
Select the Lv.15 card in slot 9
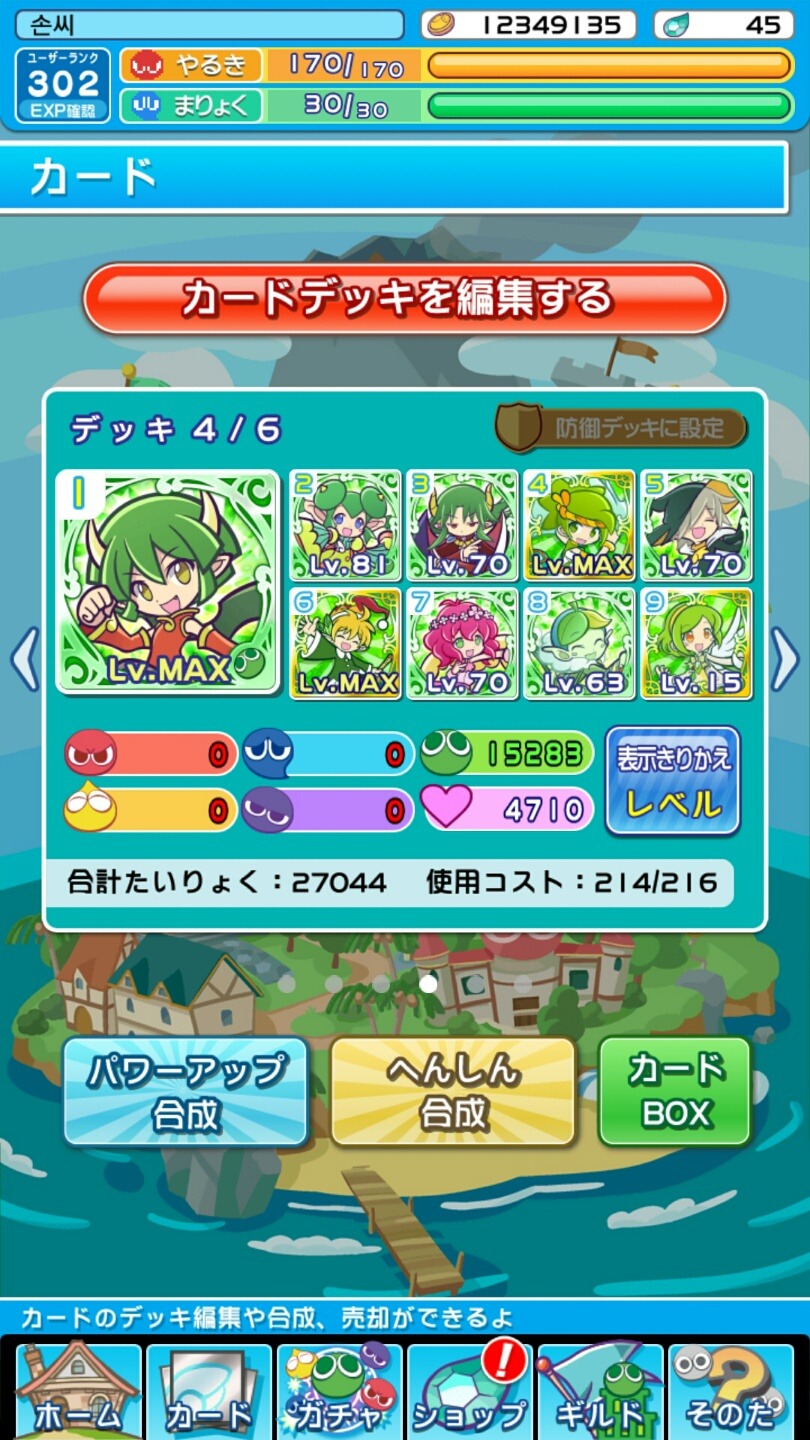tap(696, 644)
